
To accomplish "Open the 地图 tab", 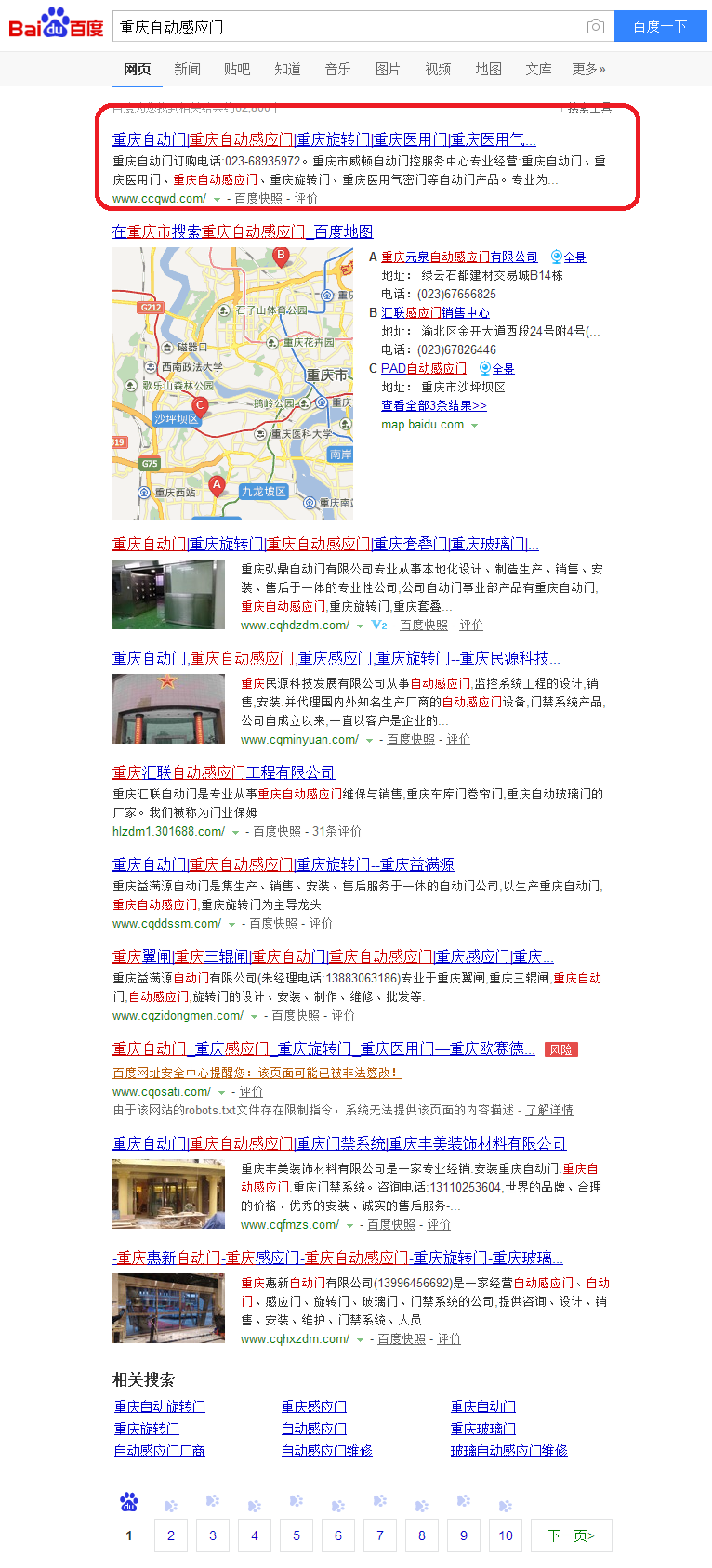I will click(488, 69).
